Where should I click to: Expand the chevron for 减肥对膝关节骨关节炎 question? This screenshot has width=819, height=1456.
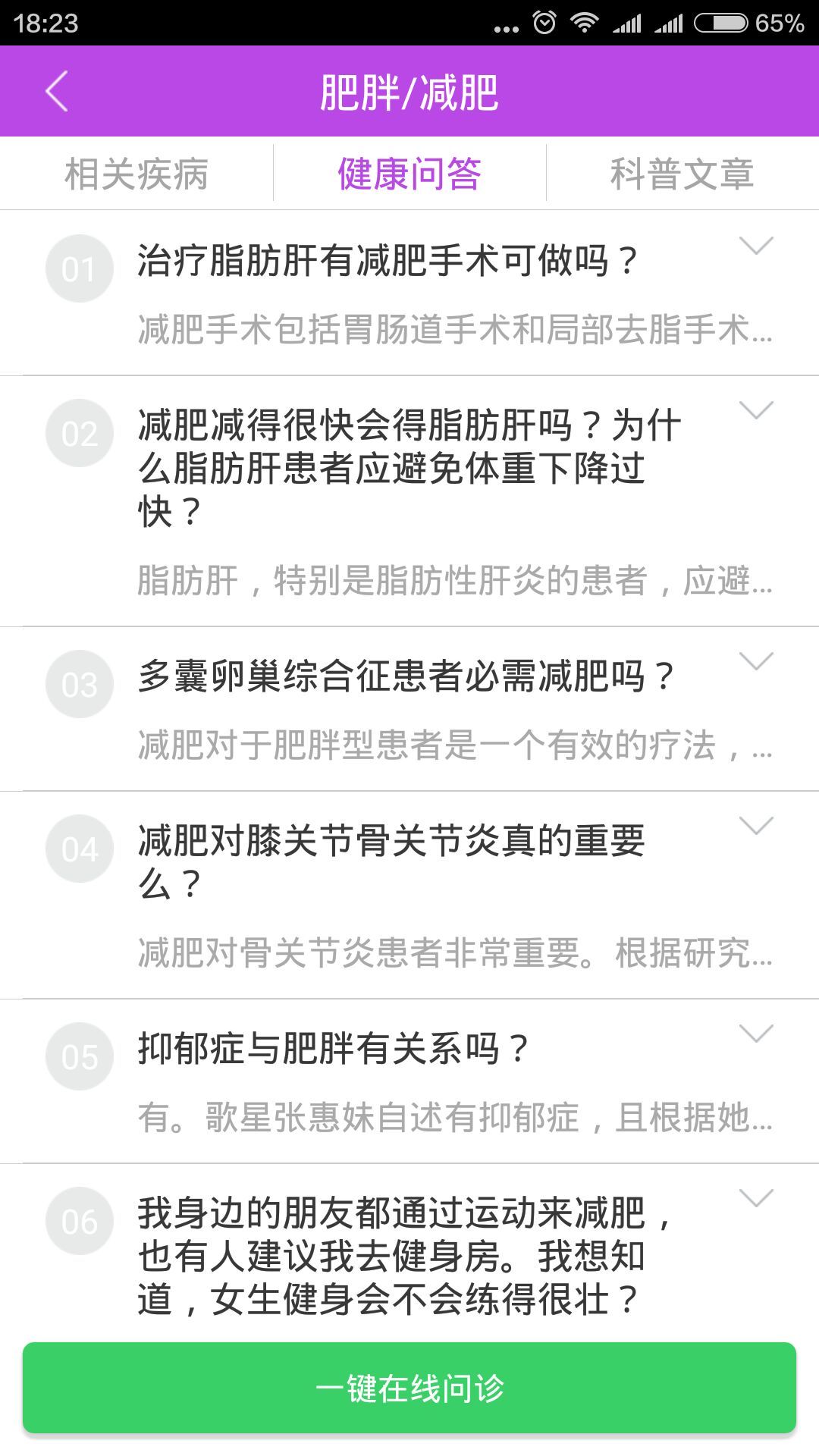(x=756, y=825)
